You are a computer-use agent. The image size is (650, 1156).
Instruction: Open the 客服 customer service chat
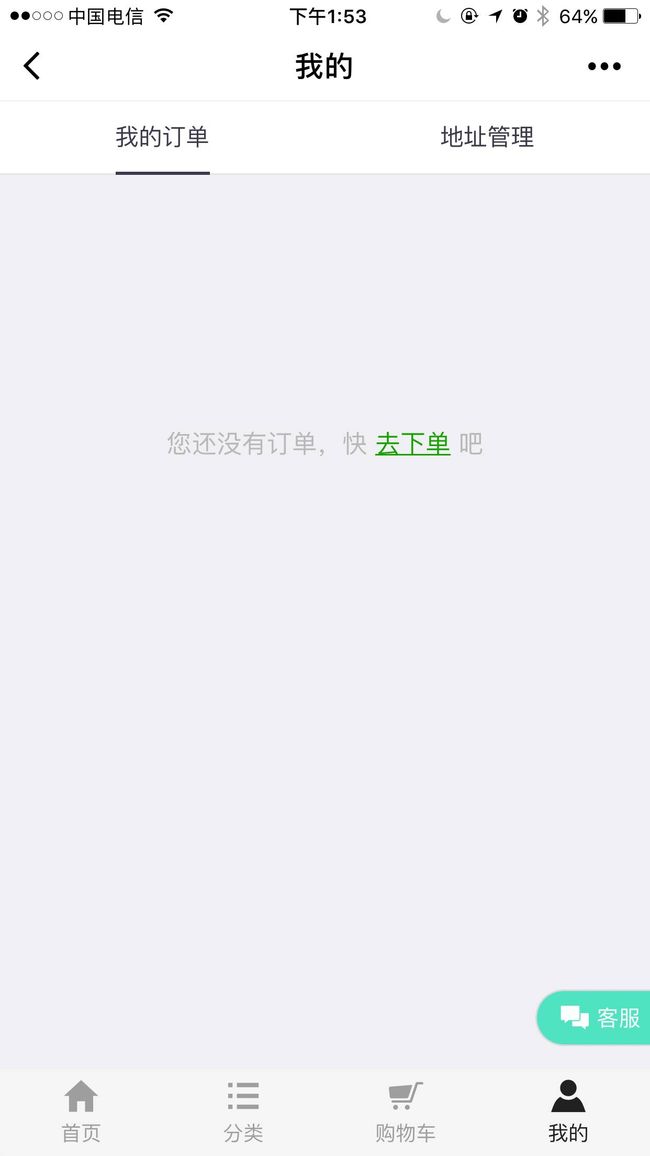[x=594, y=1017]
